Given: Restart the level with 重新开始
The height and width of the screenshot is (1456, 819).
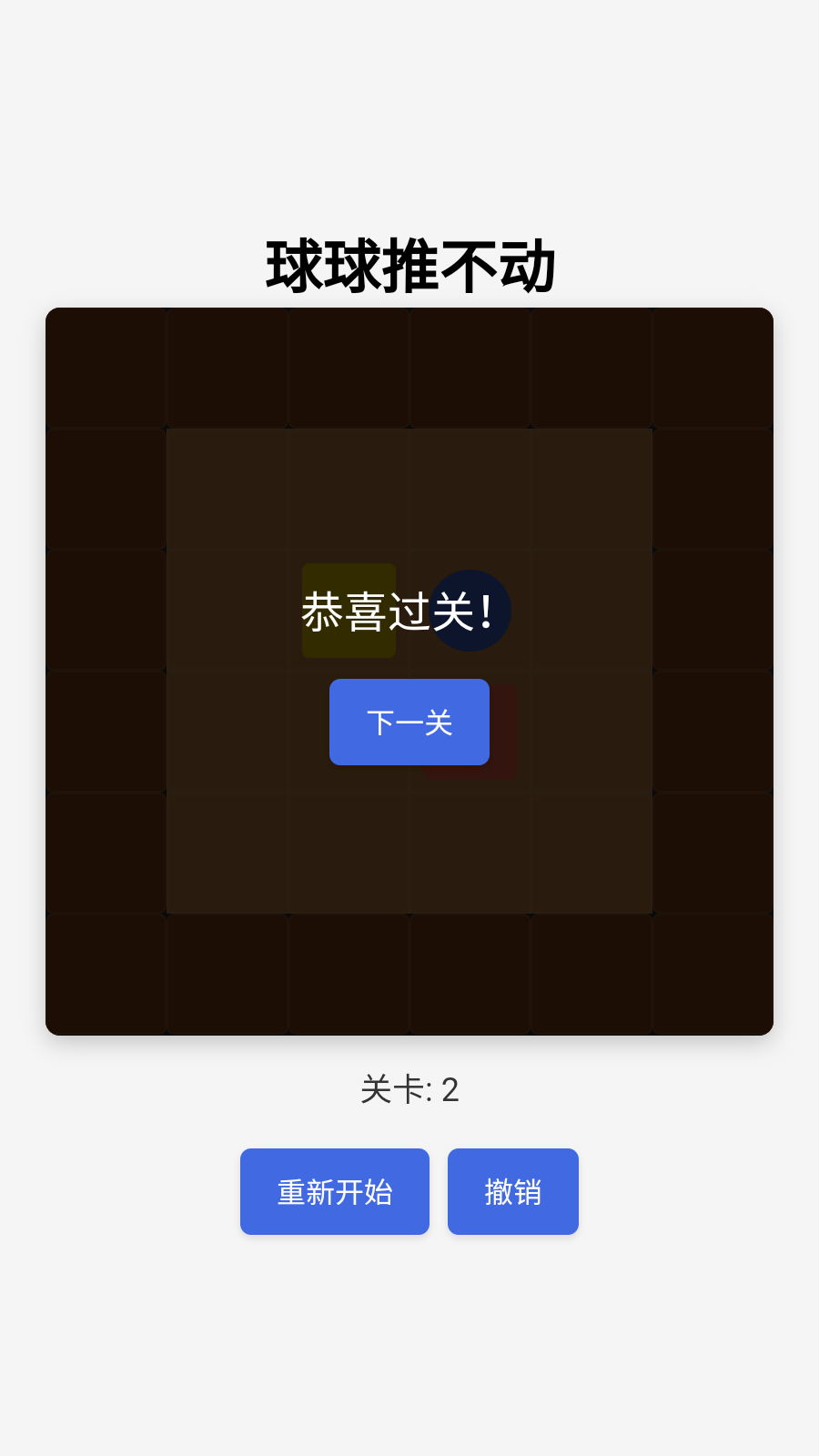Looking at the screenshot, I should tap(335, 1191).
